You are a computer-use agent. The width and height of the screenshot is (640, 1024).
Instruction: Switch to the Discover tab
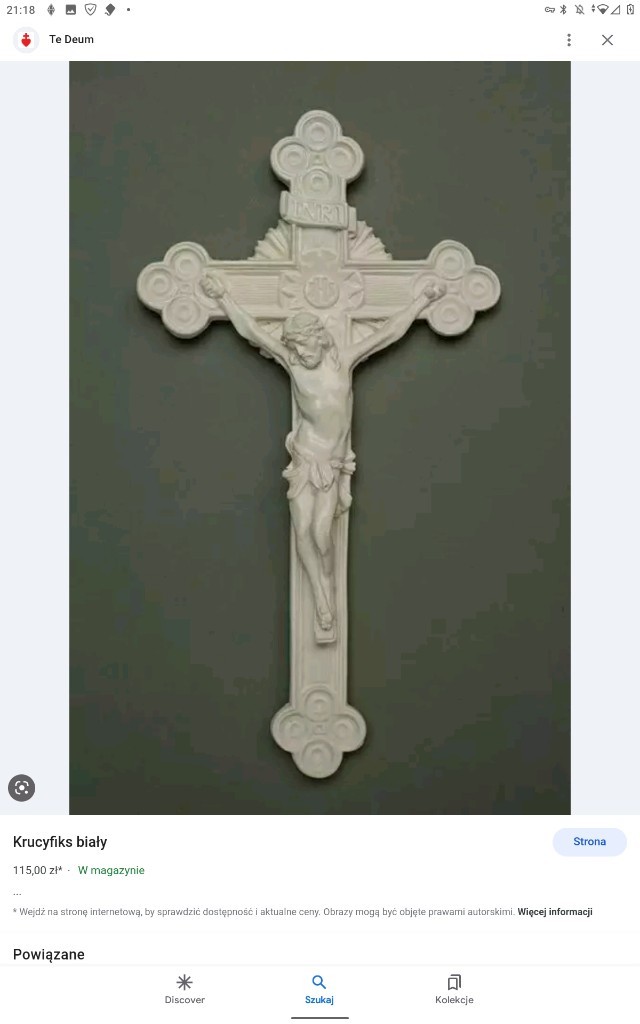[x=185, y=989]
